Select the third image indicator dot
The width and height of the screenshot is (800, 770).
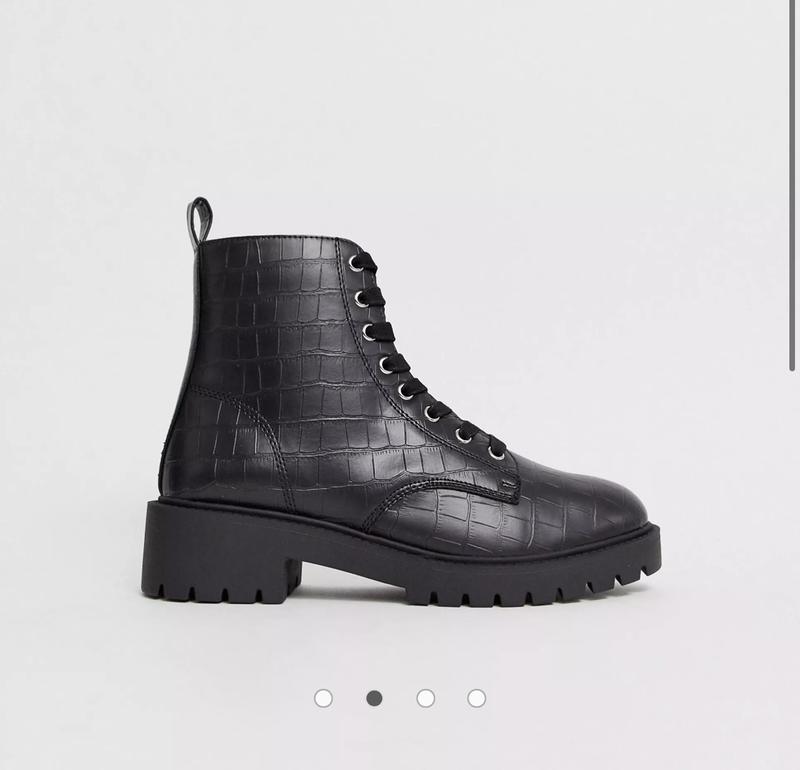tap(426, 698)
